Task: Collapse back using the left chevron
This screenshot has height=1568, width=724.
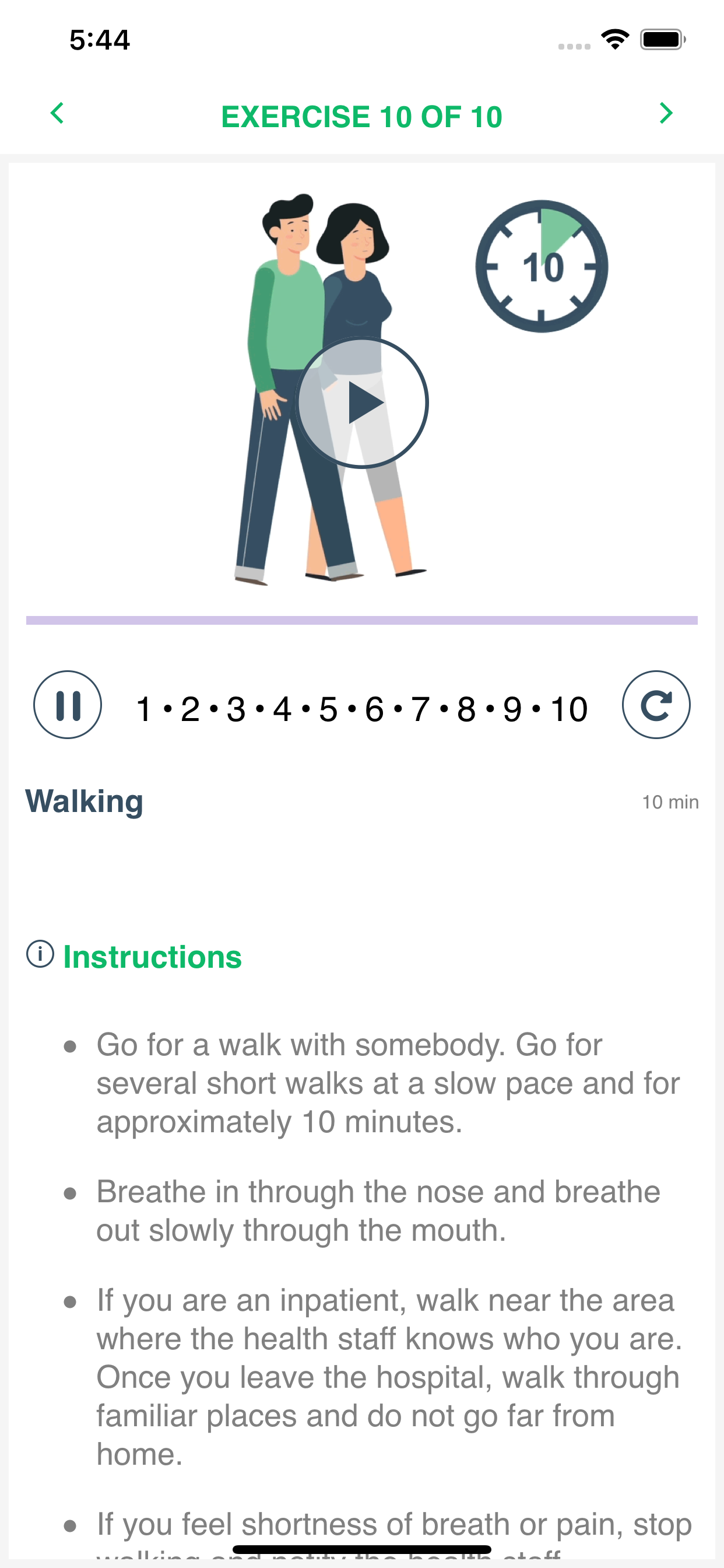Action: click(x=58, y=113)
